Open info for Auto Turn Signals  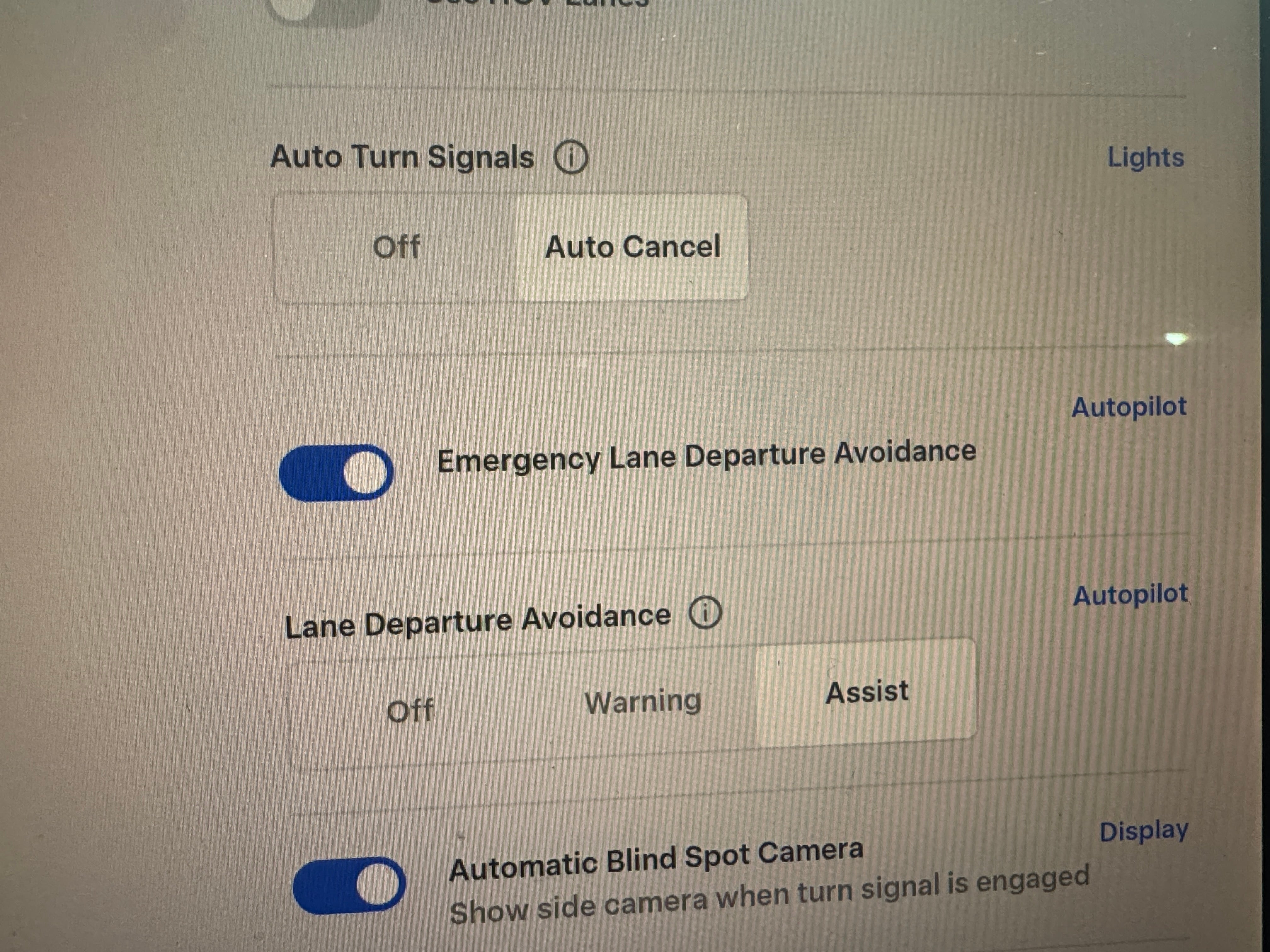571,157
